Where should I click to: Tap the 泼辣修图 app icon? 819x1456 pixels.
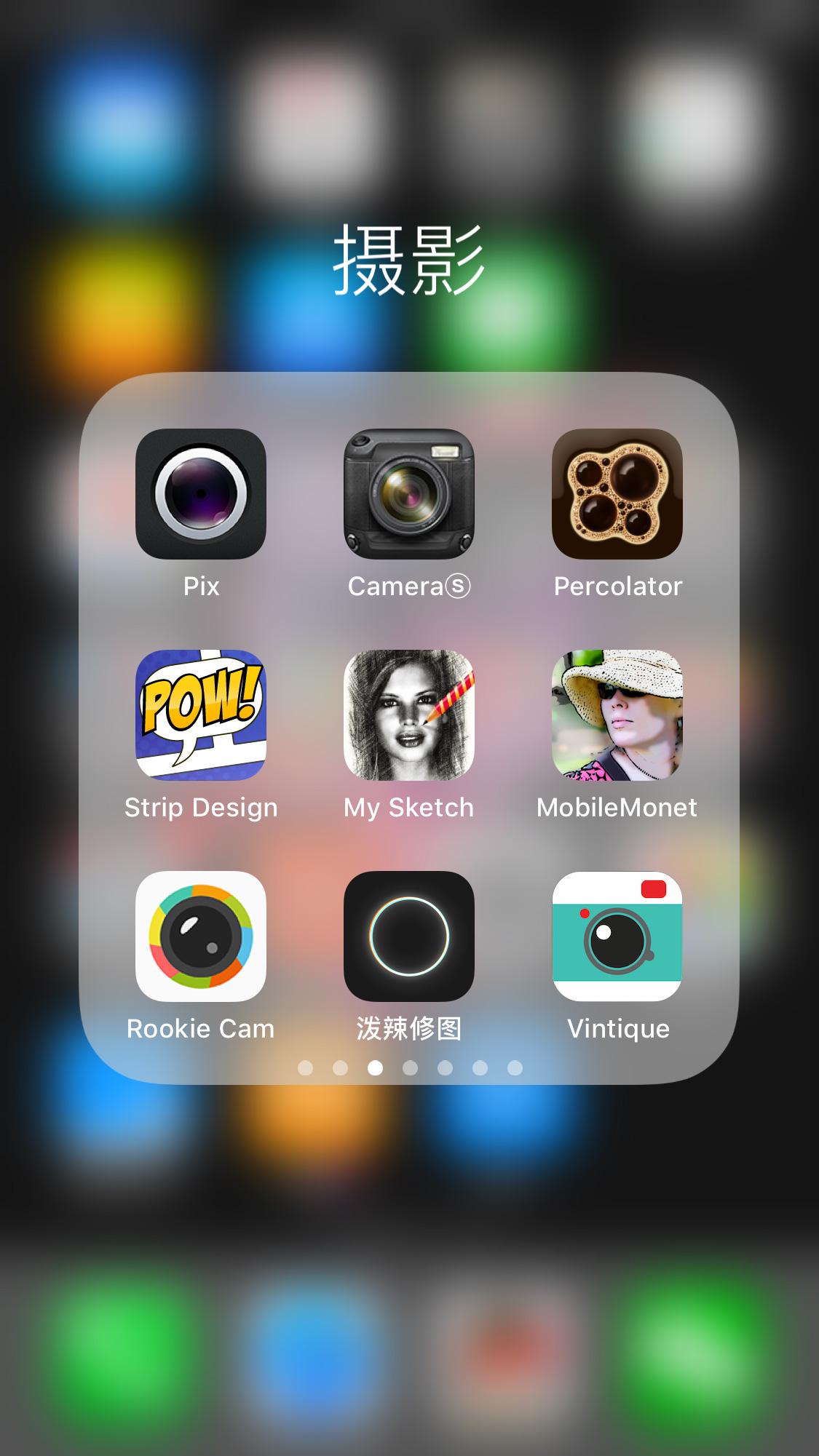click(408, 936)
